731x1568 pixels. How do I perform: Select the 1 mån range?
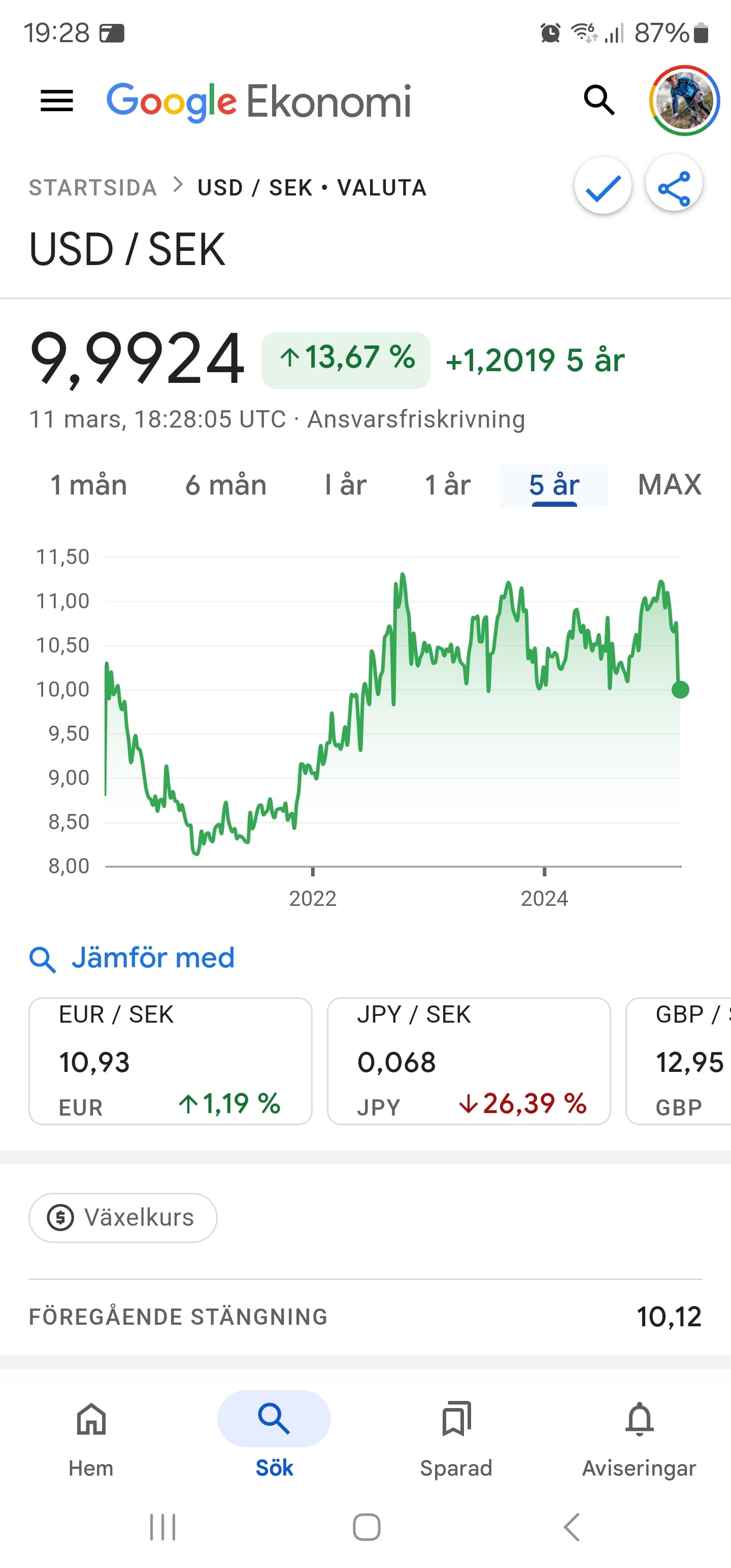pos(89,485)
